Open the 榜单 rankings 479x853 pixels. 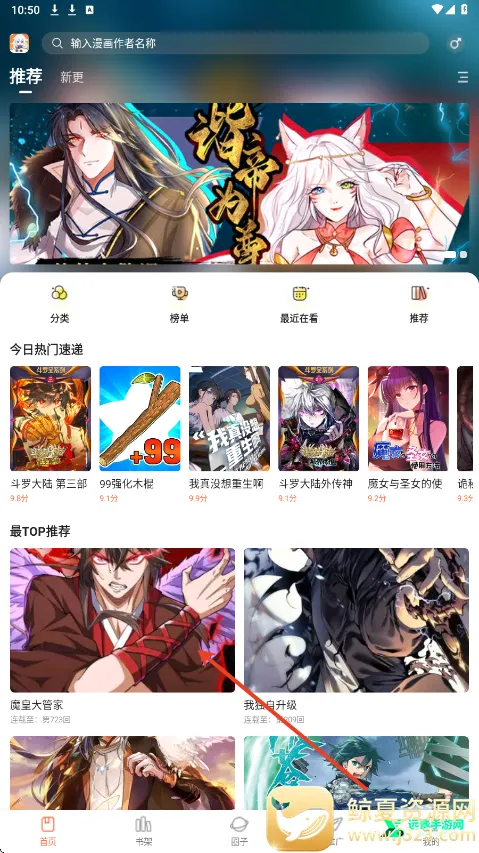pyautogui.click(x=179, y=305)
